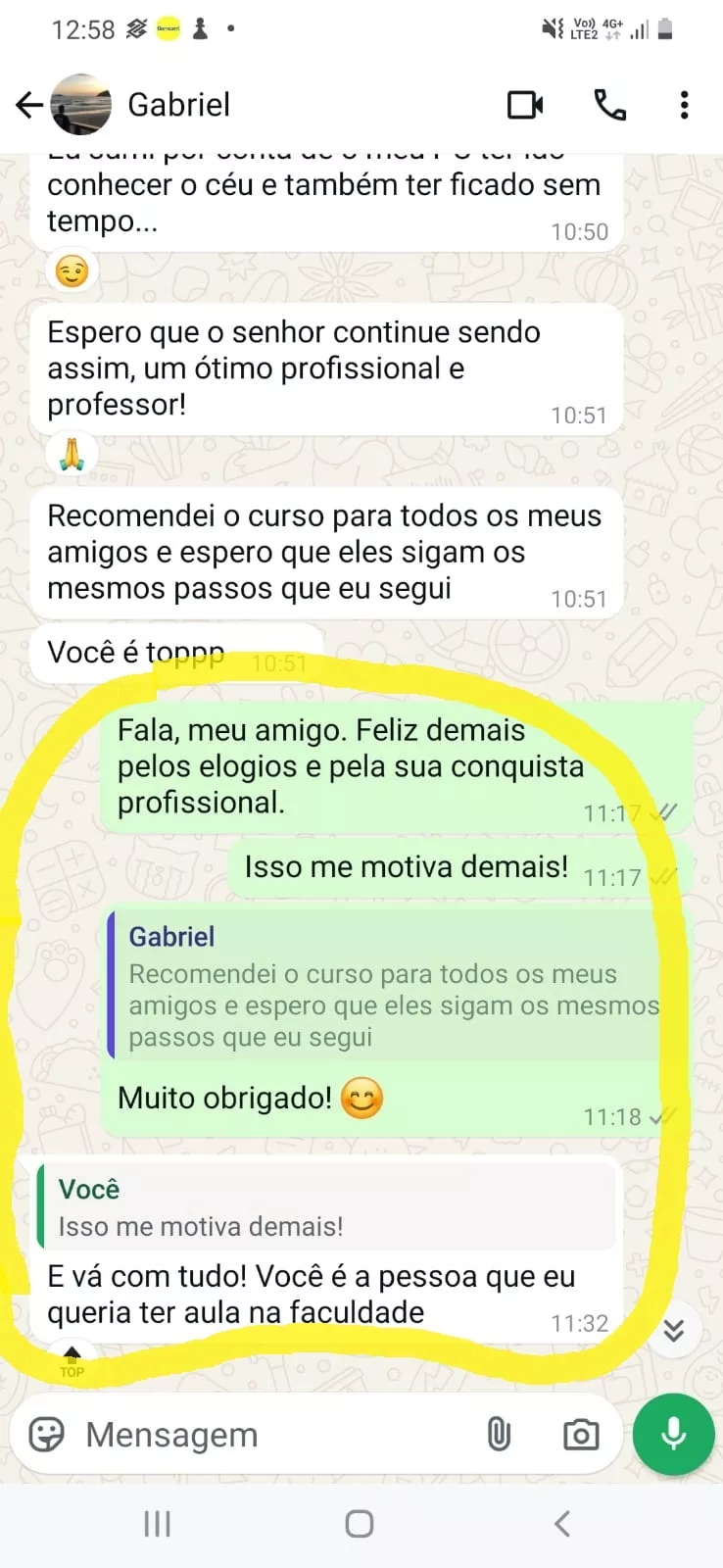Tap the microphone voice message button
This screenshot has height=1568, width=723.
tap(673, 1434)
